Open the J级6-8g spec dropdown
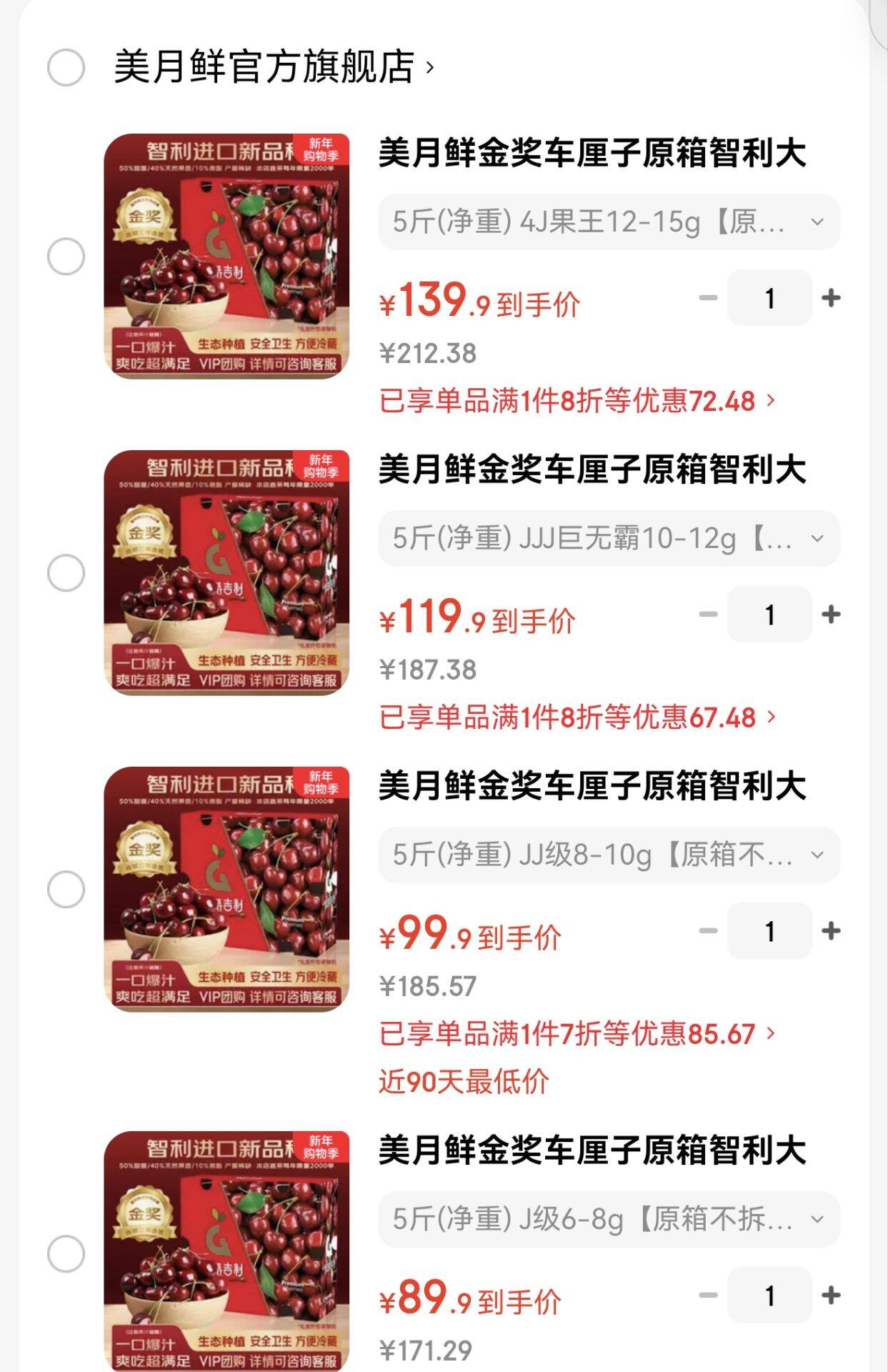 point(609,1220)
